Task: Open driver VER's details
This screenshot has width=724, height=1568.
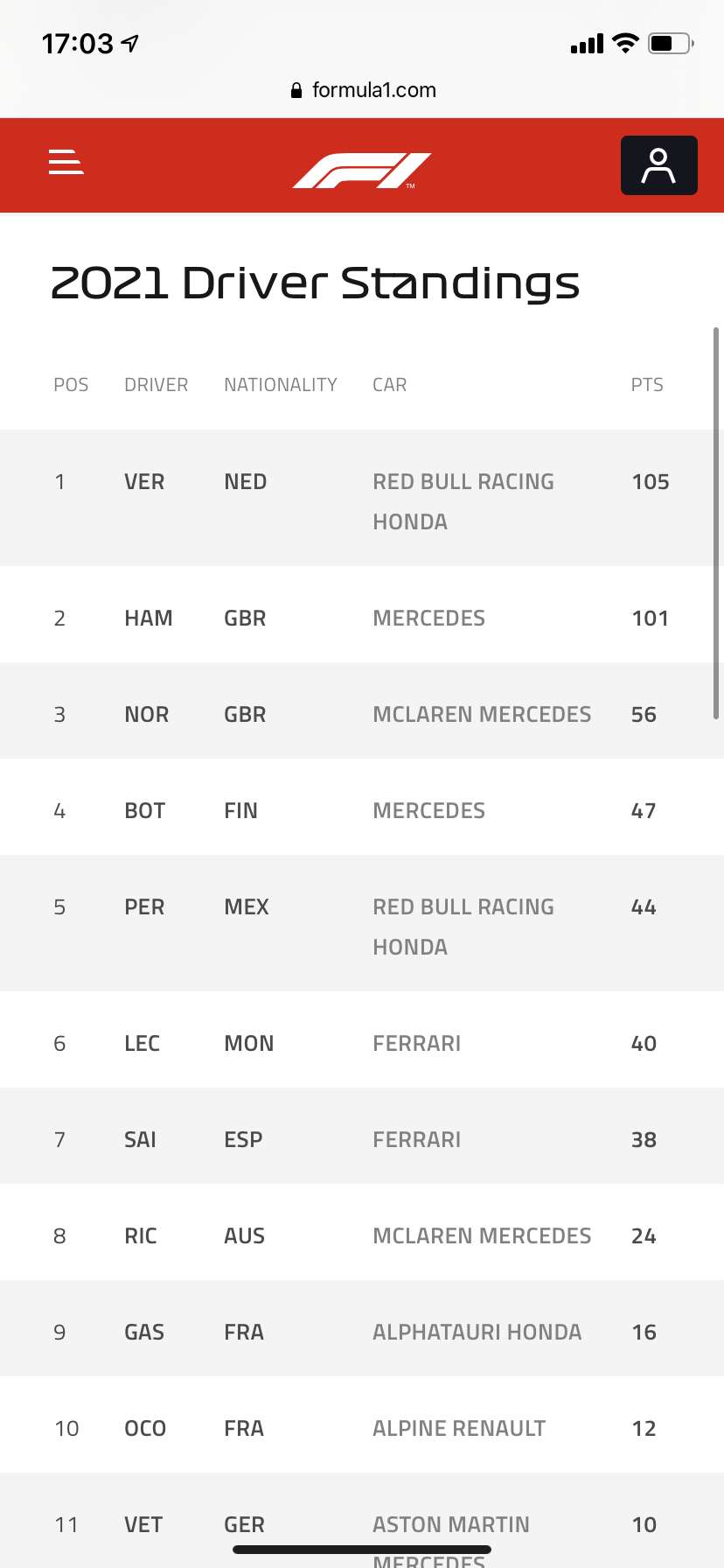Action: tap(144, 482)
